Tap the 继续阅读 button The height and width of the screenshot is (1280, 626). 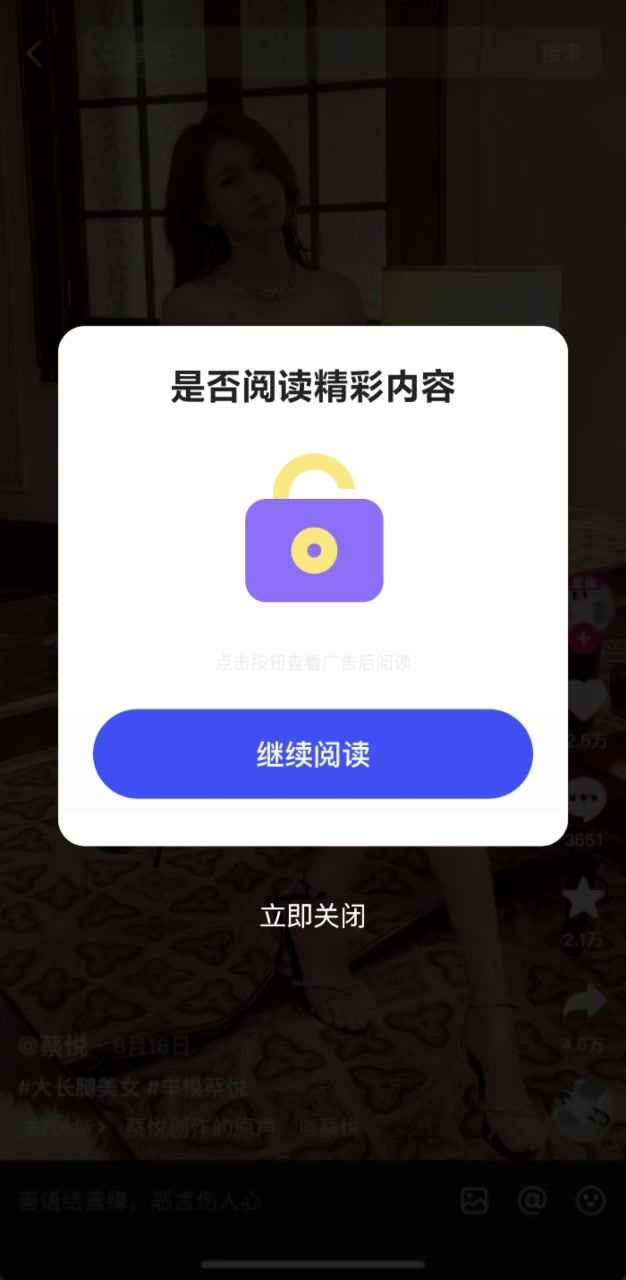coord(312,754)
